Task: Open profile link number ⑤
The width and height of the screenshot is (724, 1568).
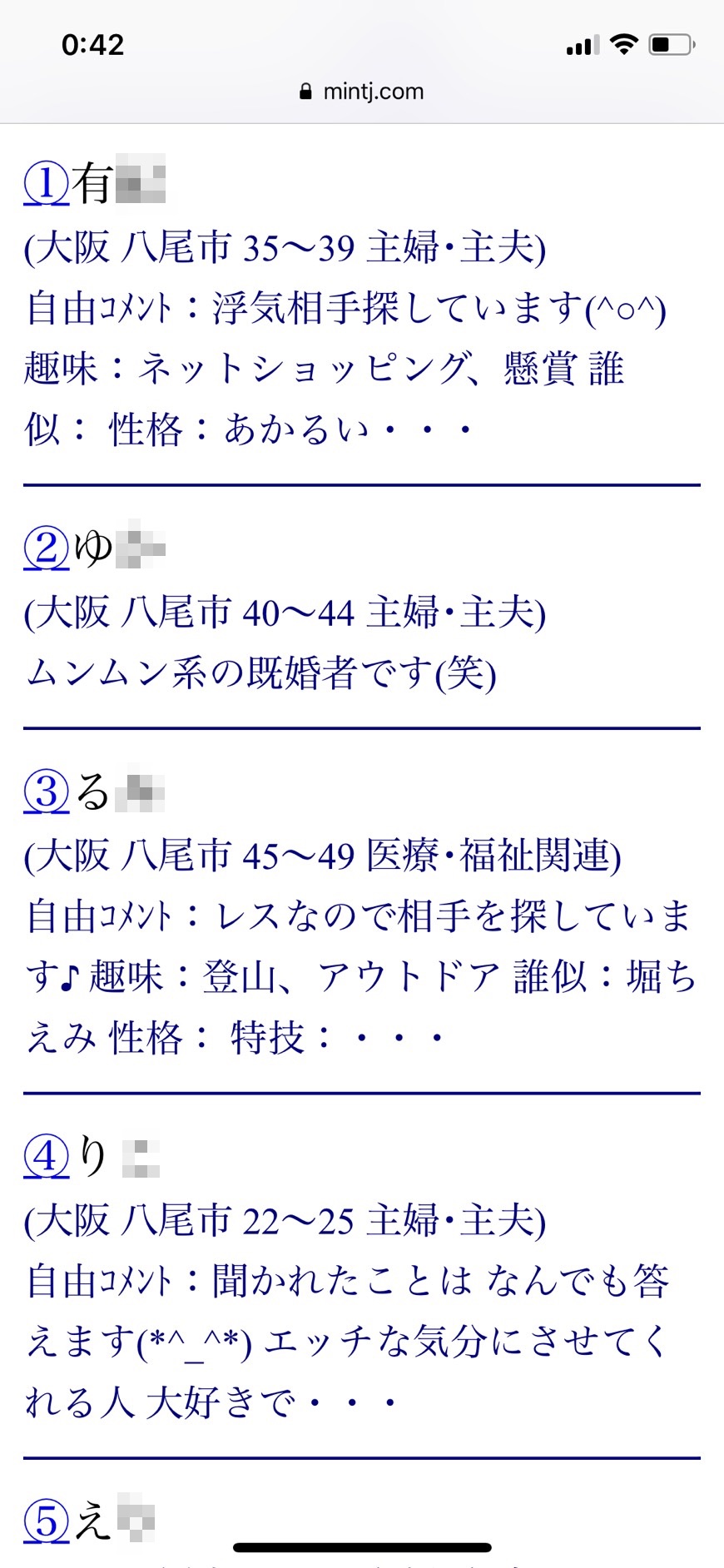Action: (x=47, y=1521)
